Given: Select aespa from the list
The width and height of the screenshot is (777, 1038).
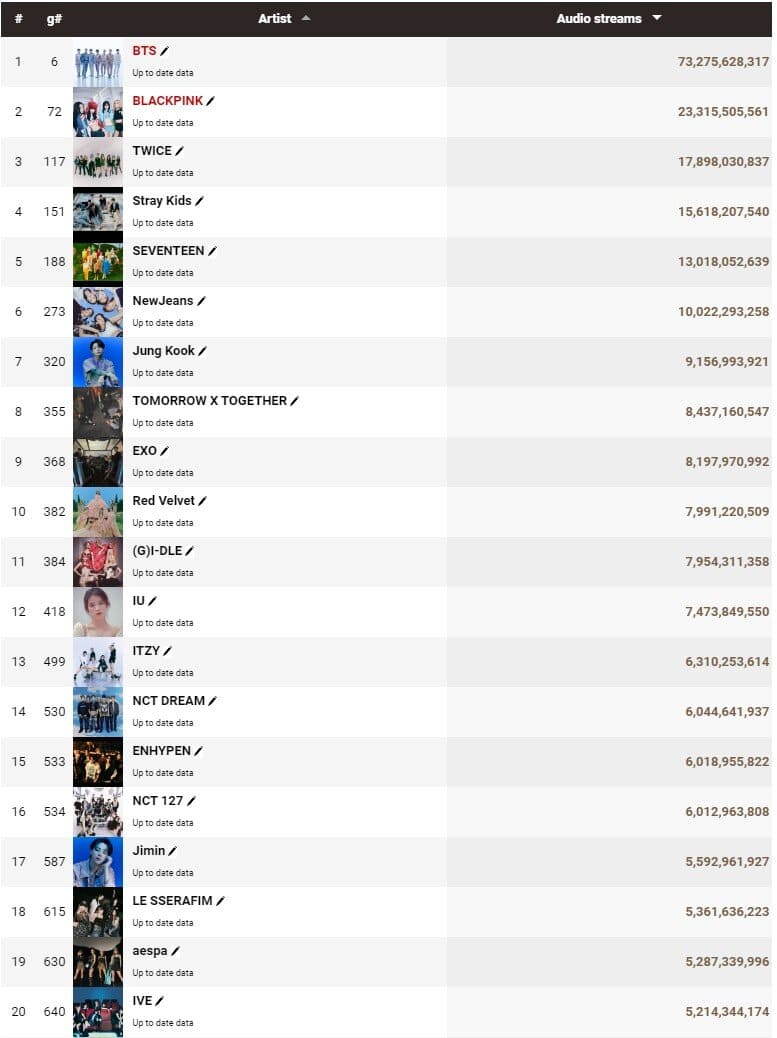Looking at the screenshot, I should click(150, 950).
